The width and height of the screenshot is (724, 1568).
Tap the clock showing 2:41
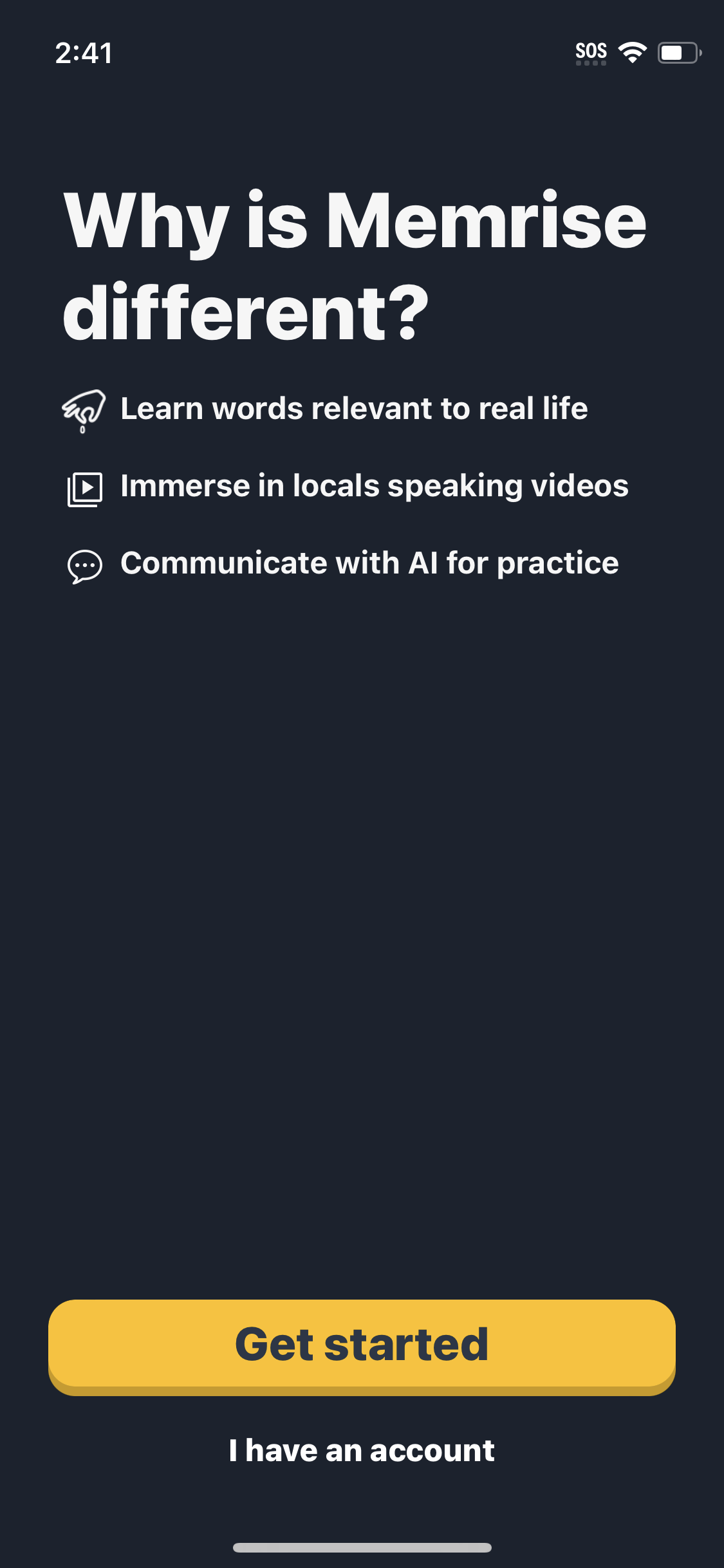coord(82,53)
